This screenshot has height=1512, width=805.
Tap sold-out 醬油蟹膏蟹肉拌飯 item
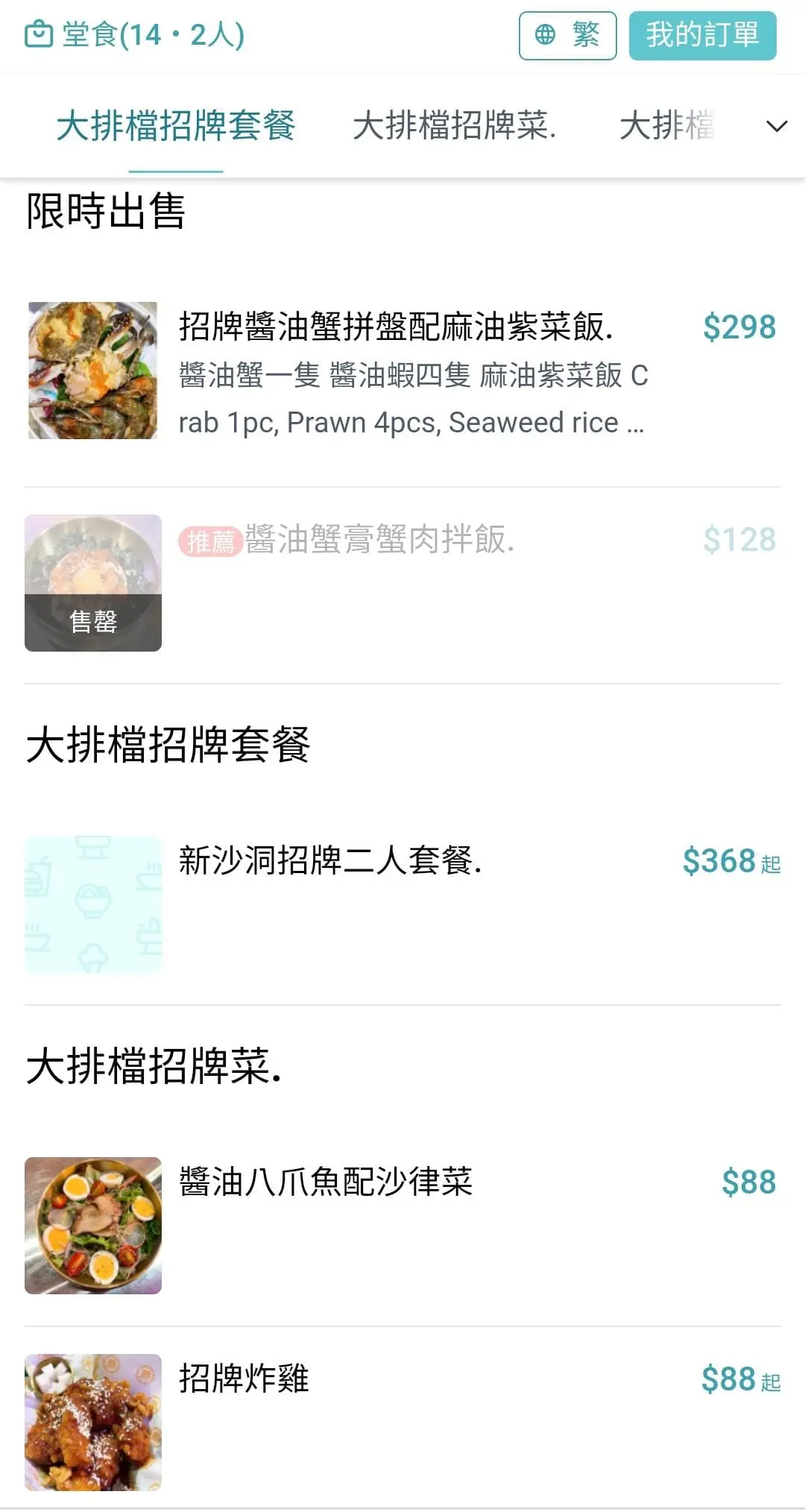pyautogui.click(x=402, y=583)
